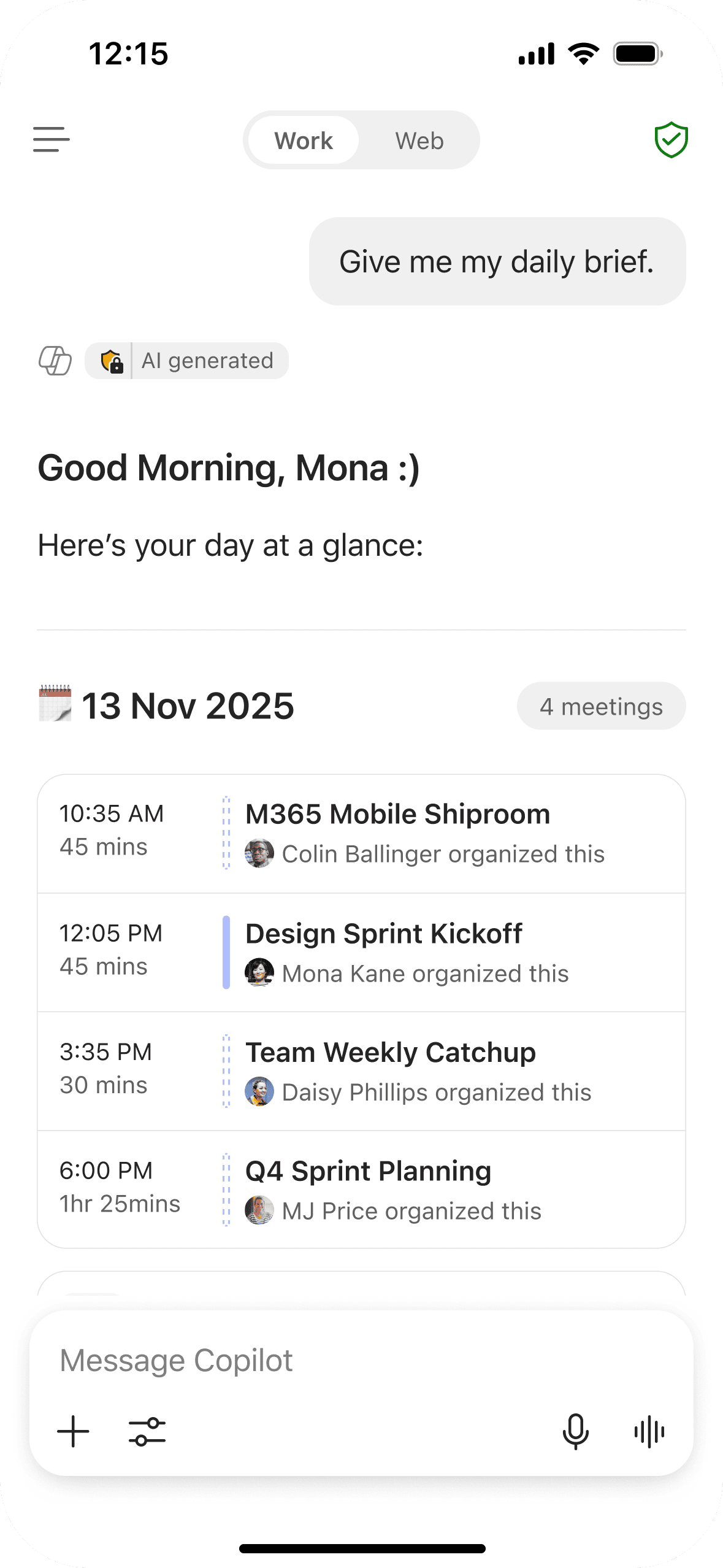The height and width of the screenshot is (1568, 723).
Task: View the Team Weekly Catchup meeting
Action: [361, 1071]
